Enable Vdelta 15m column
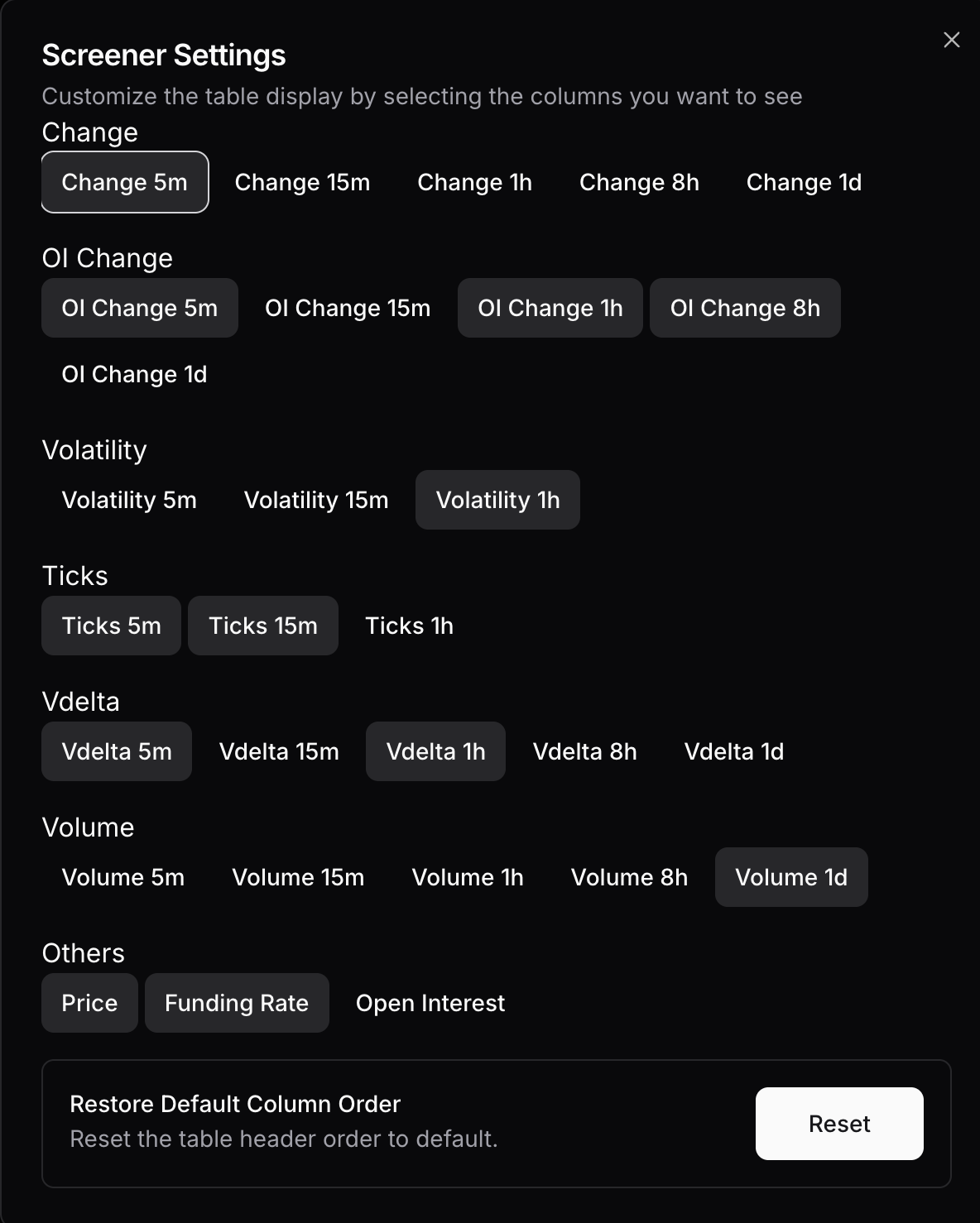The image size is (980, 1223). (x=279, y=751)
